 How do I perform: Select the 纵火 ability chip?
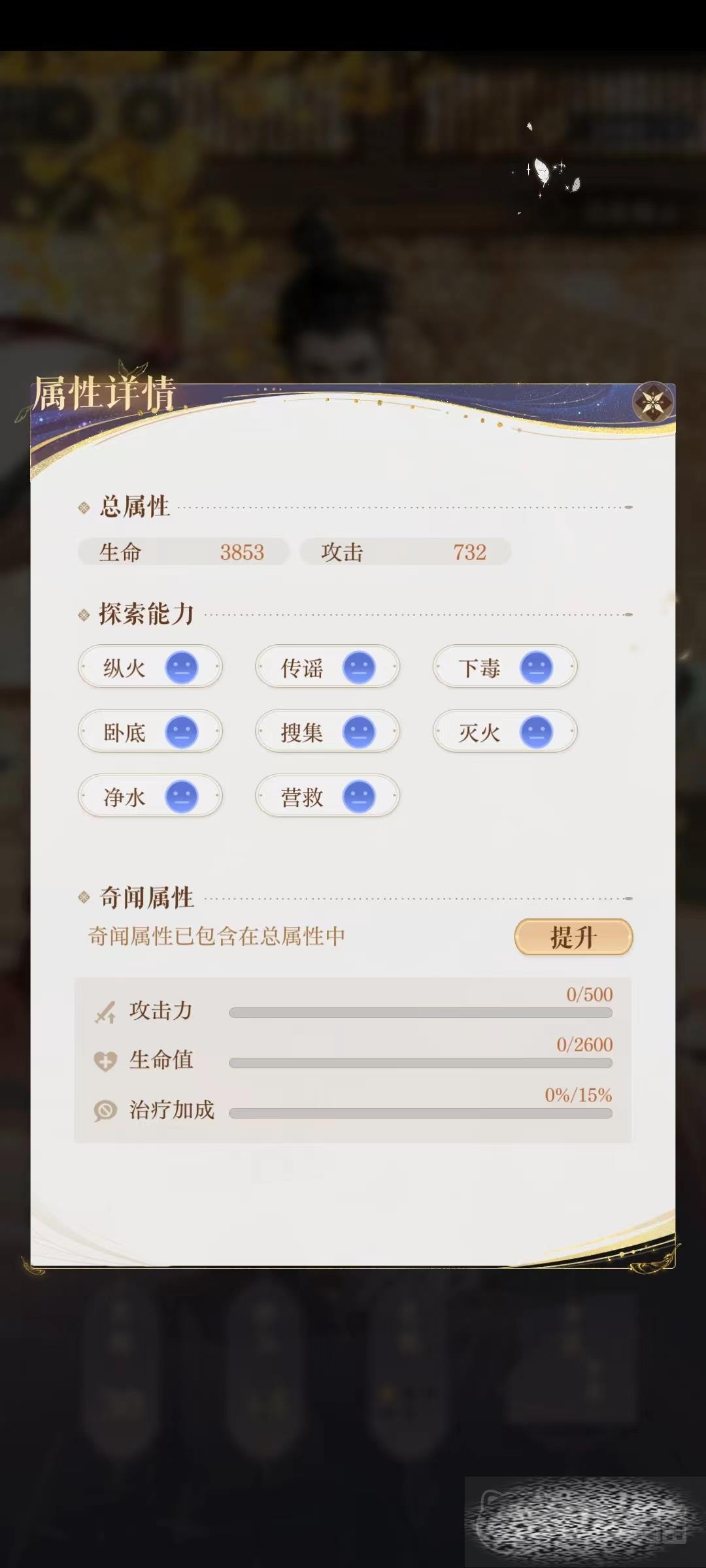point(150,667)
